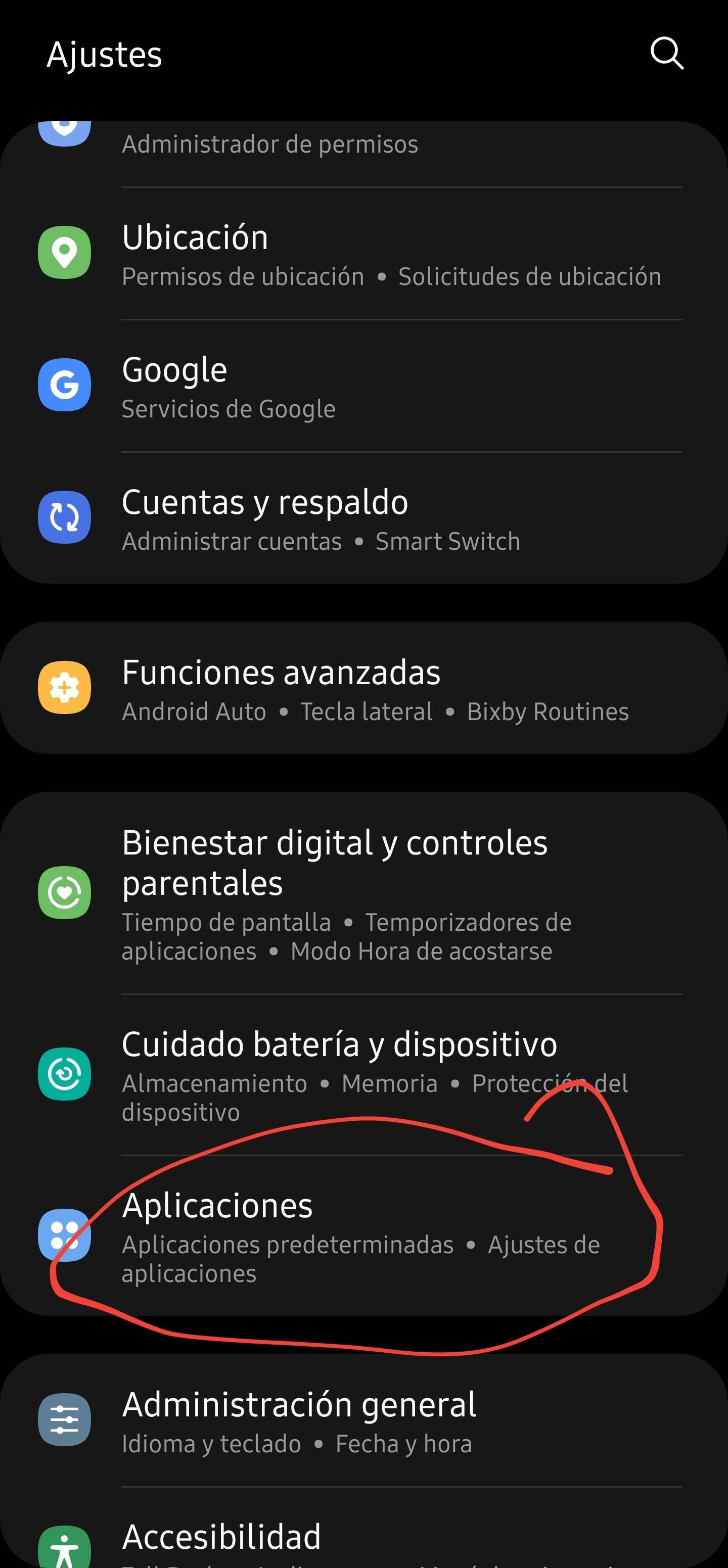The height and width of the screenshot is (1568, 728).
Task: Go to Cuentas y respaldo
Action: pyautogui.click(x=363, y=518)
